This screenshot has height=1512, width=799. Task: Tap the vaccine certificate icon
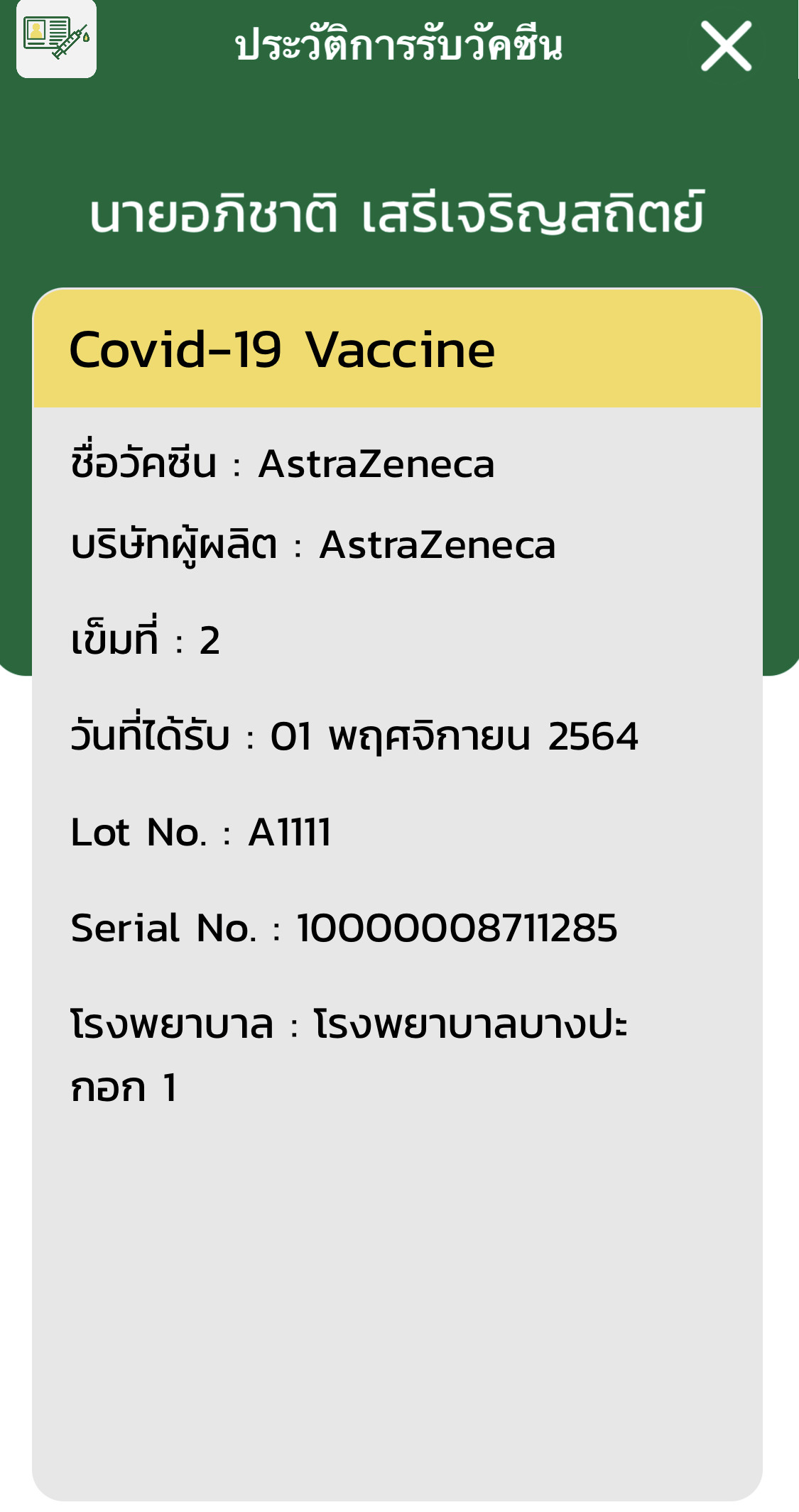coord(57,39)
